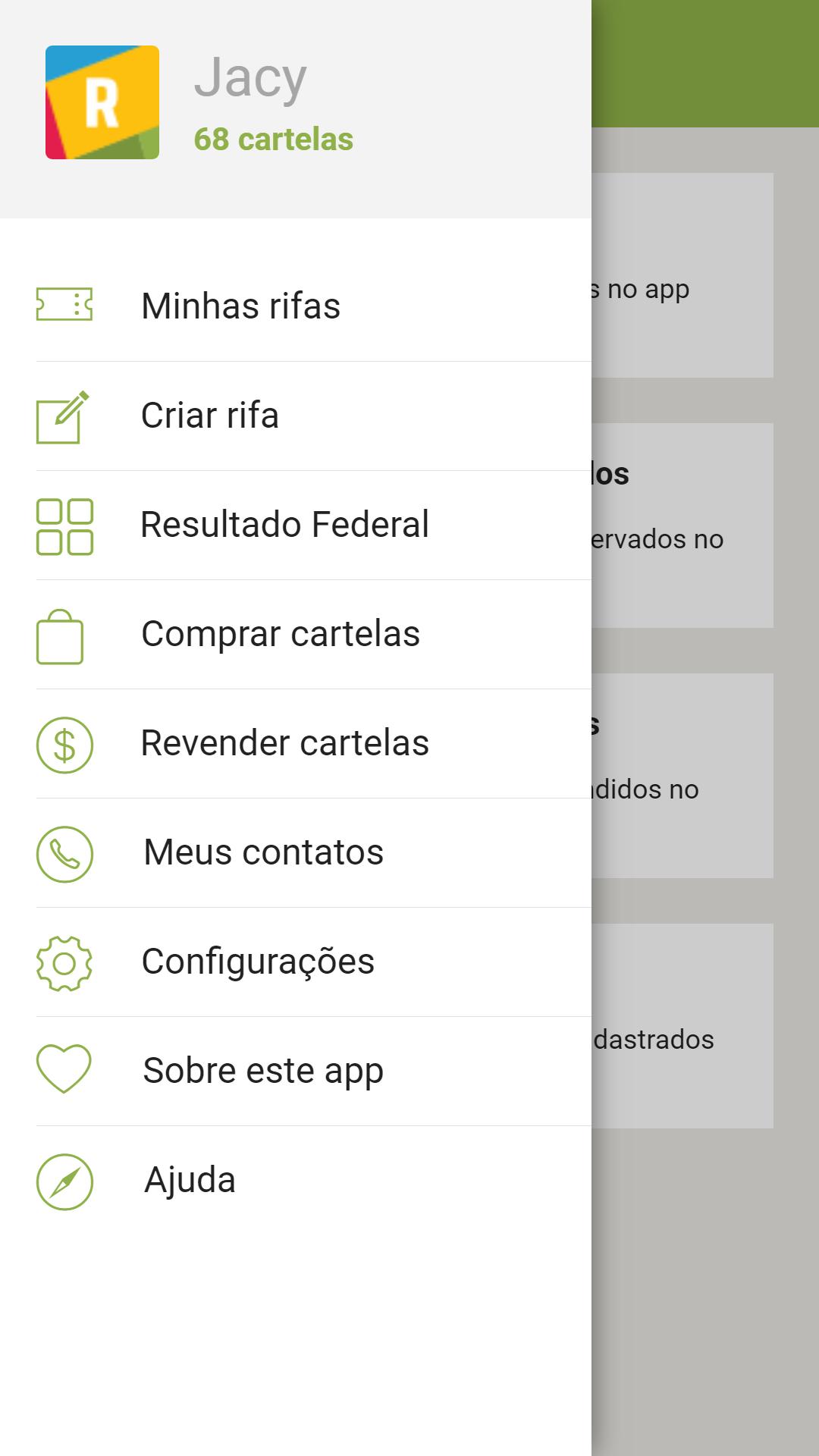This screenshot has width=819, height=1456.
Task: Go to Configurações settings entry
Action: click(257, 961)
